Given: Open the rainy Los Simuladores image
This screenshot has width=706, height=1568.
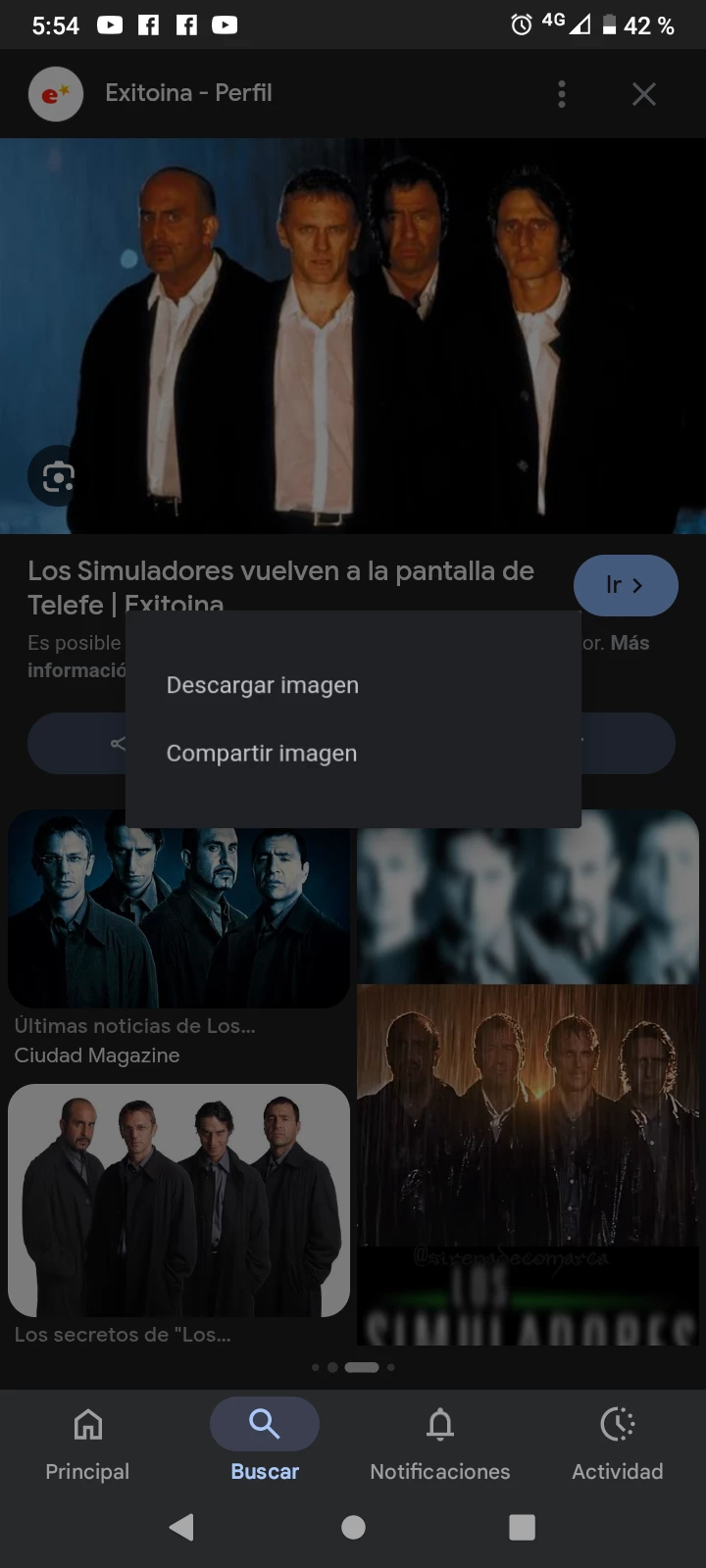Looking at the screenshot, I should click(528, 1115).
